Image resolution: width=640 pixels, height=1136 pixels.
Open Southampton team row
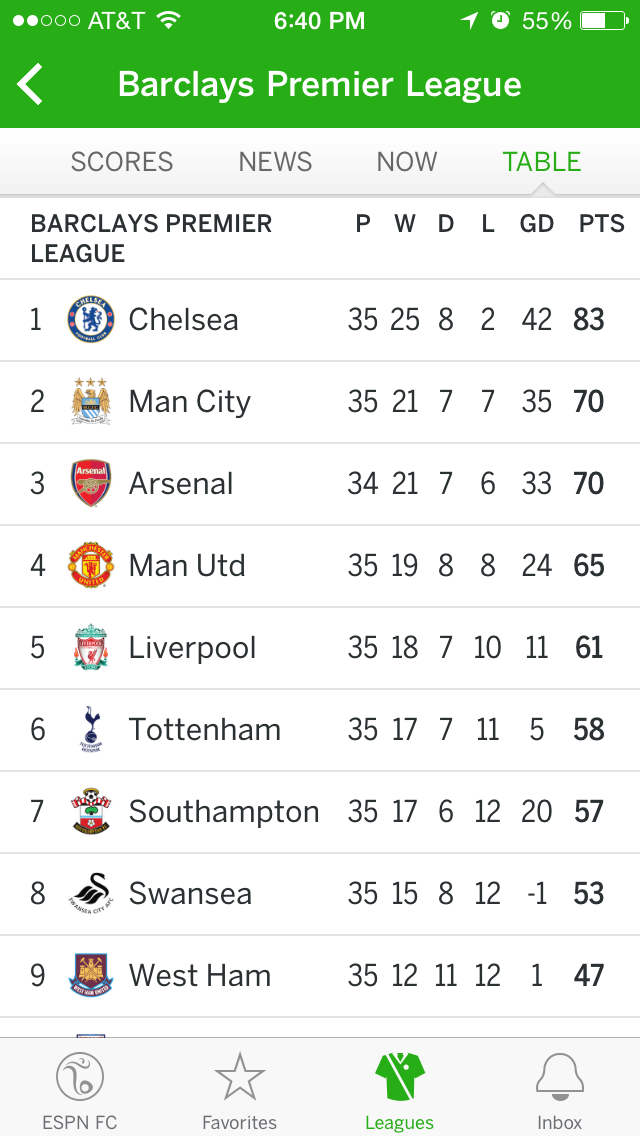click(320, 811)
